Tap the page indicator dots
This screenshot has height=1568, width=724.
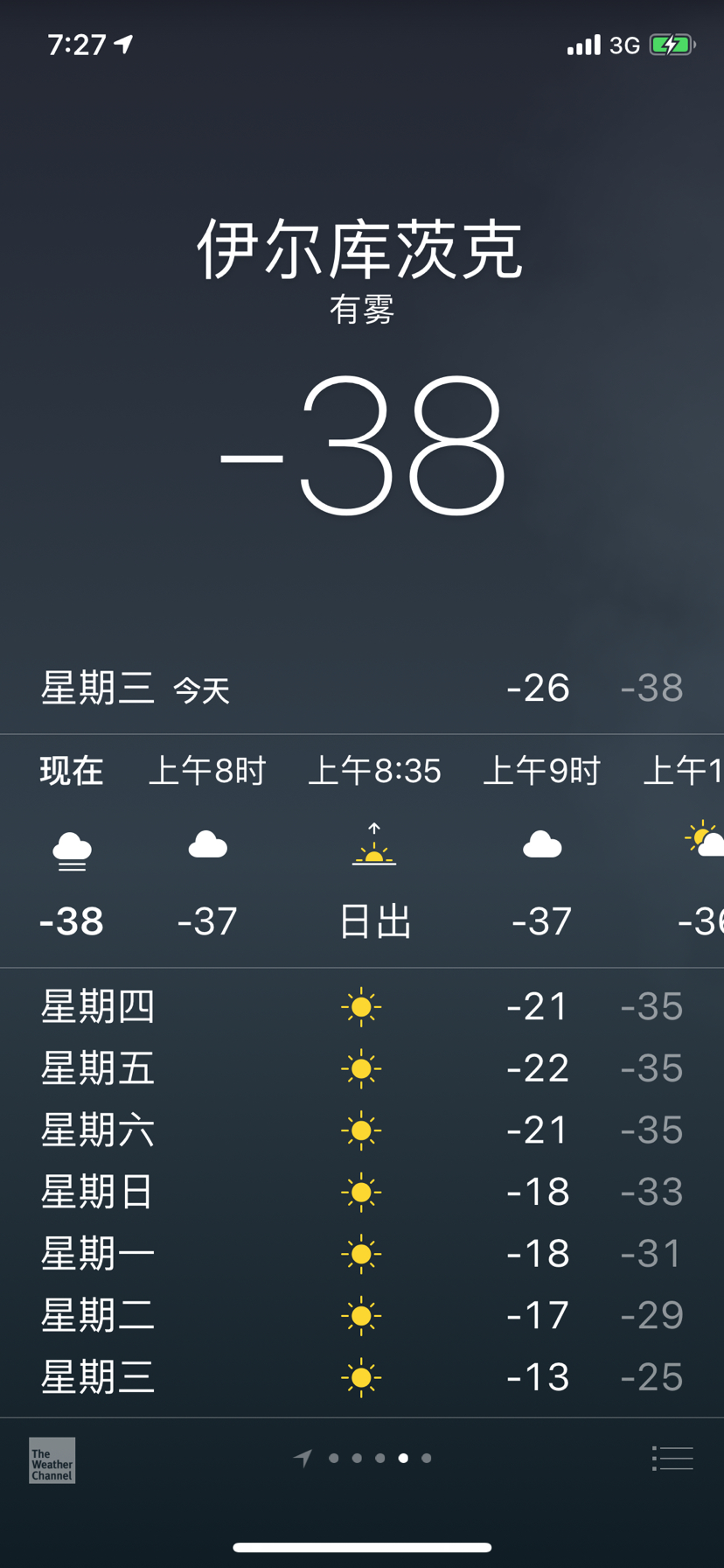click(379, 1459)
